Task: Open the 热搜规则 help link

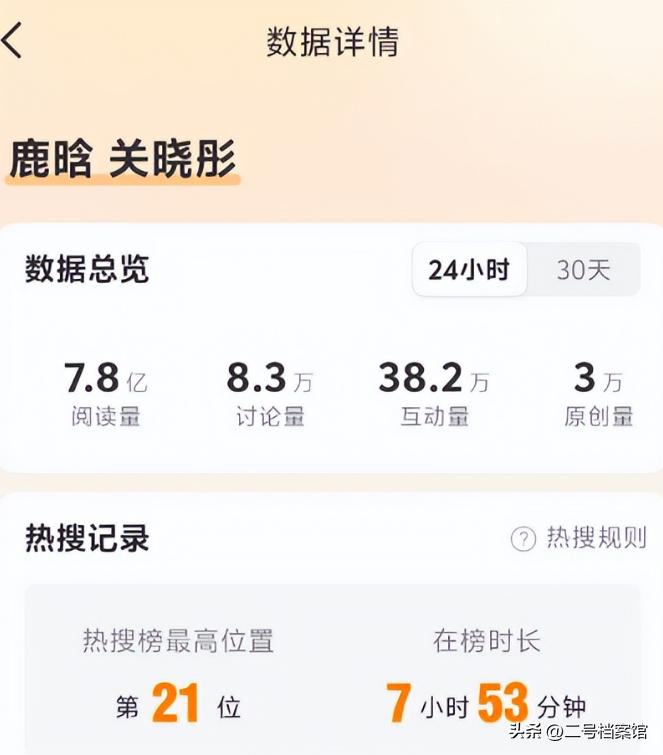Action: click(579, 539)
